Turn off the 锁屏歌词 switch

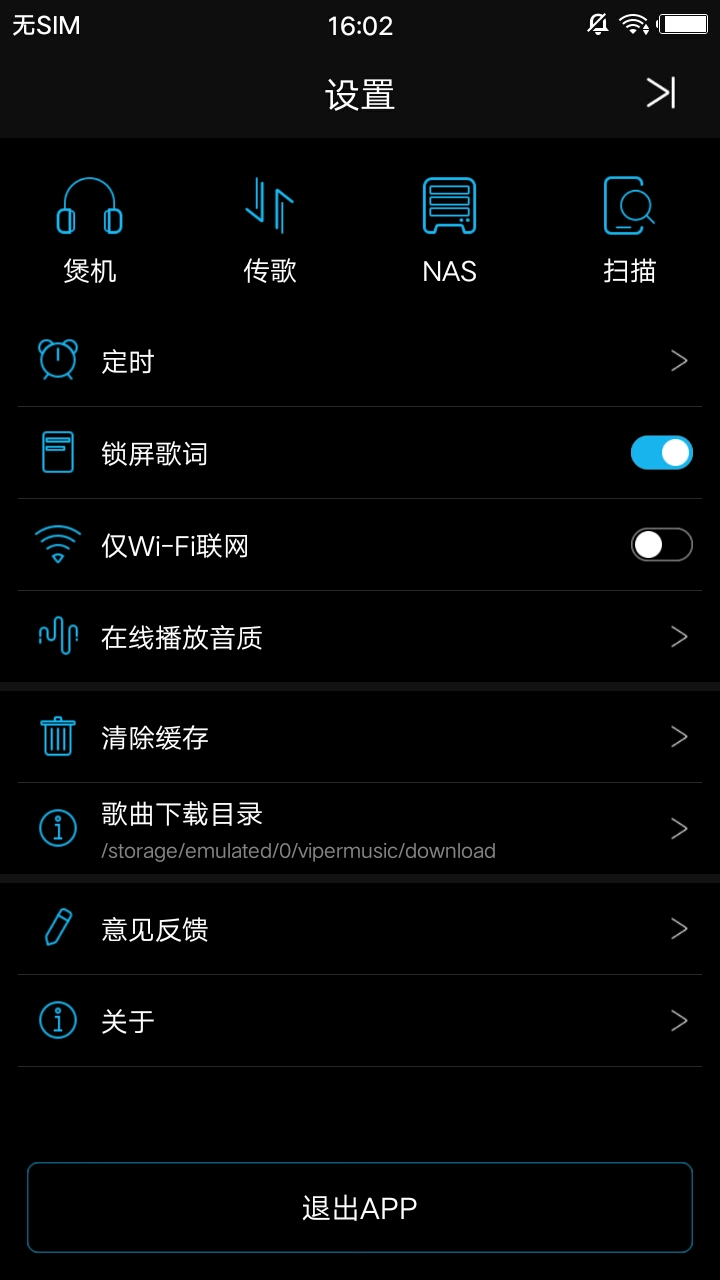pyautogui.click(x=661, y=453)
